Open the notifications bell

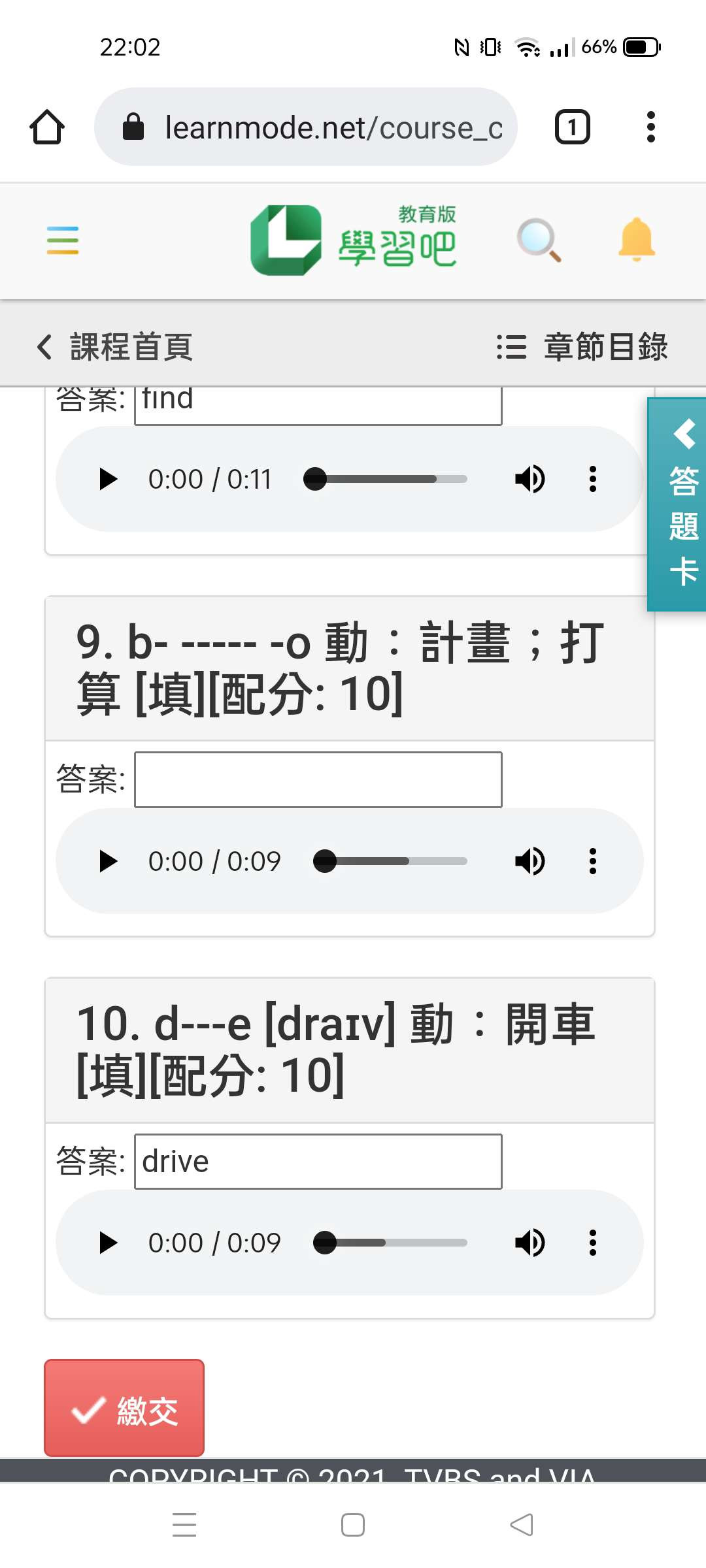pyautogui.click(x=636, y=240)
